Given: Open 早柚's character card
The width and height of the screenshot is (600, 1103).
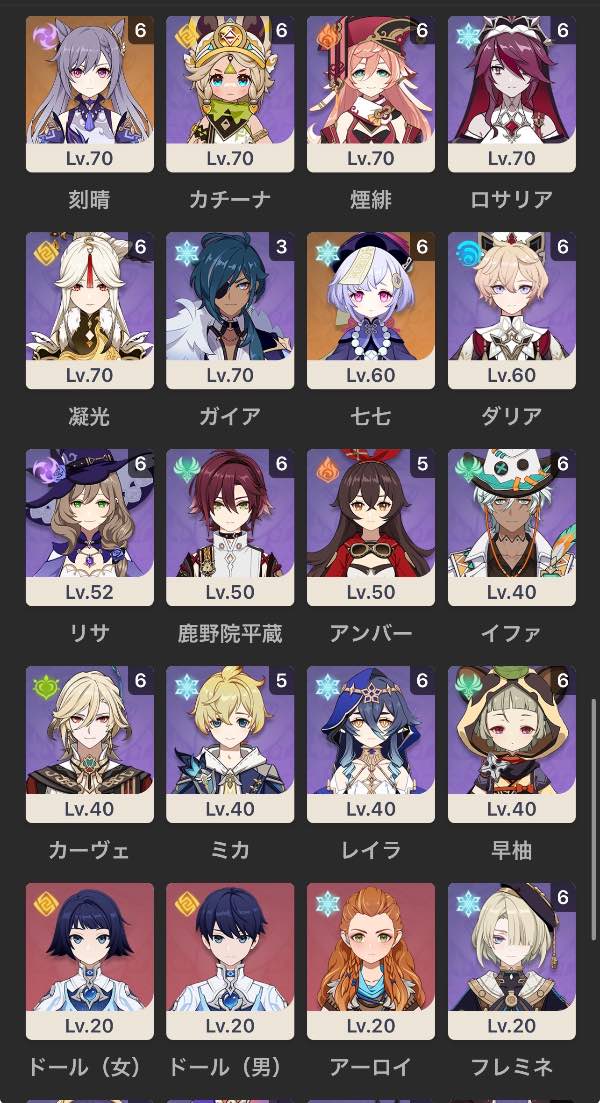Looking at the screenshot, I should click(x=511, y=744).
